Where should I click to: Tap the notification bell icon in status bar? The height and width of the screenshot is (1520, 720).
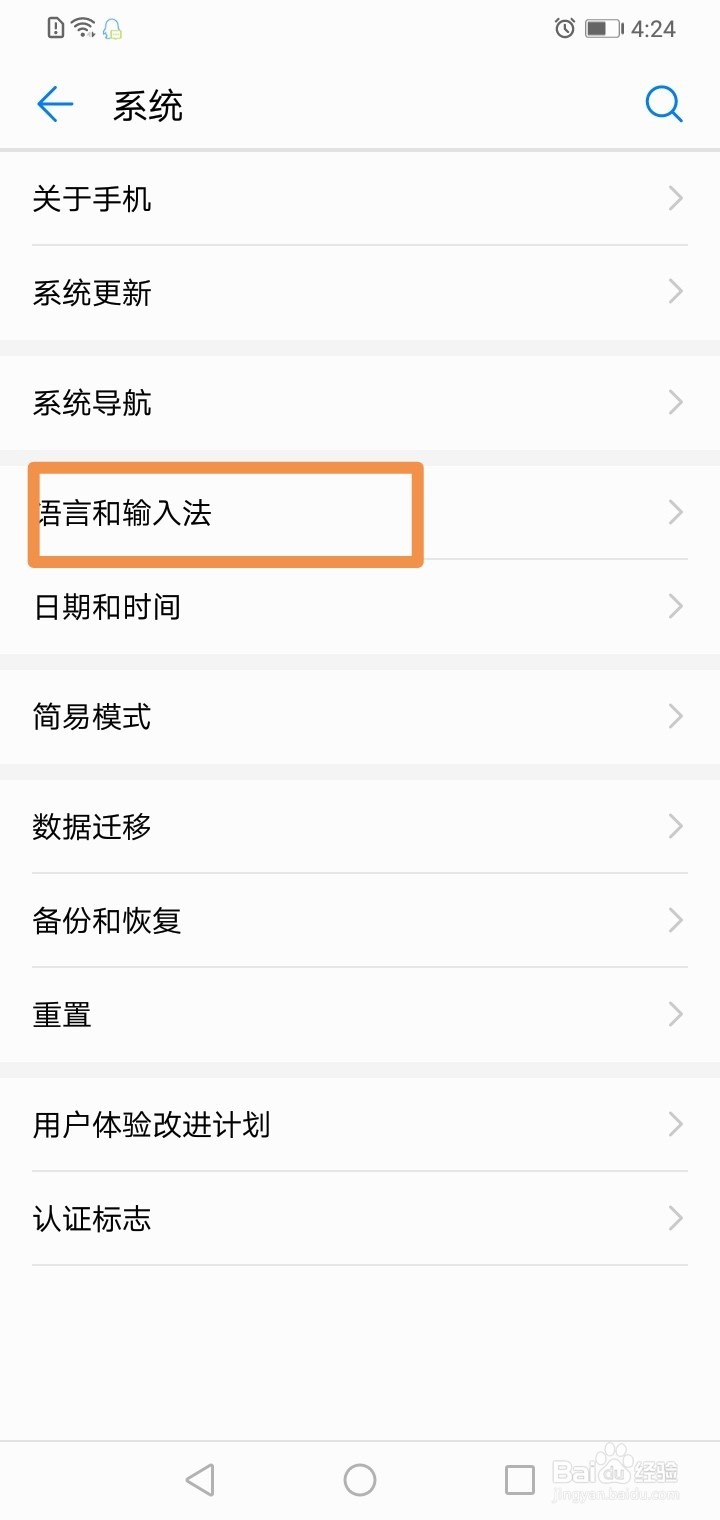[x=110, y=29]
